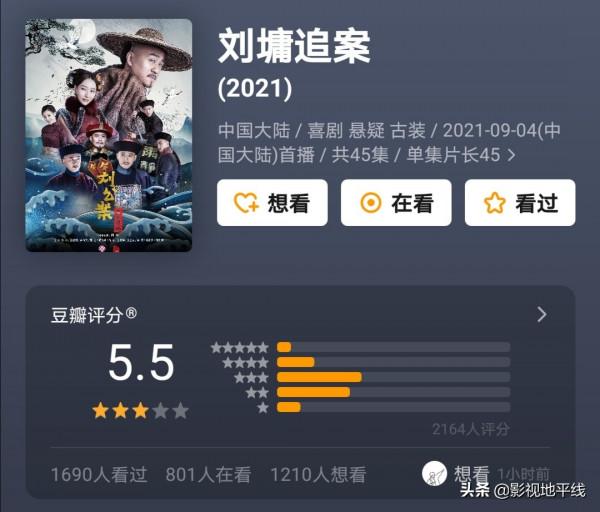Mark the series as 看过
Image resolution: width=600 pixels, height=512 pixels.
pyautogui.click(x=520, y=203)
